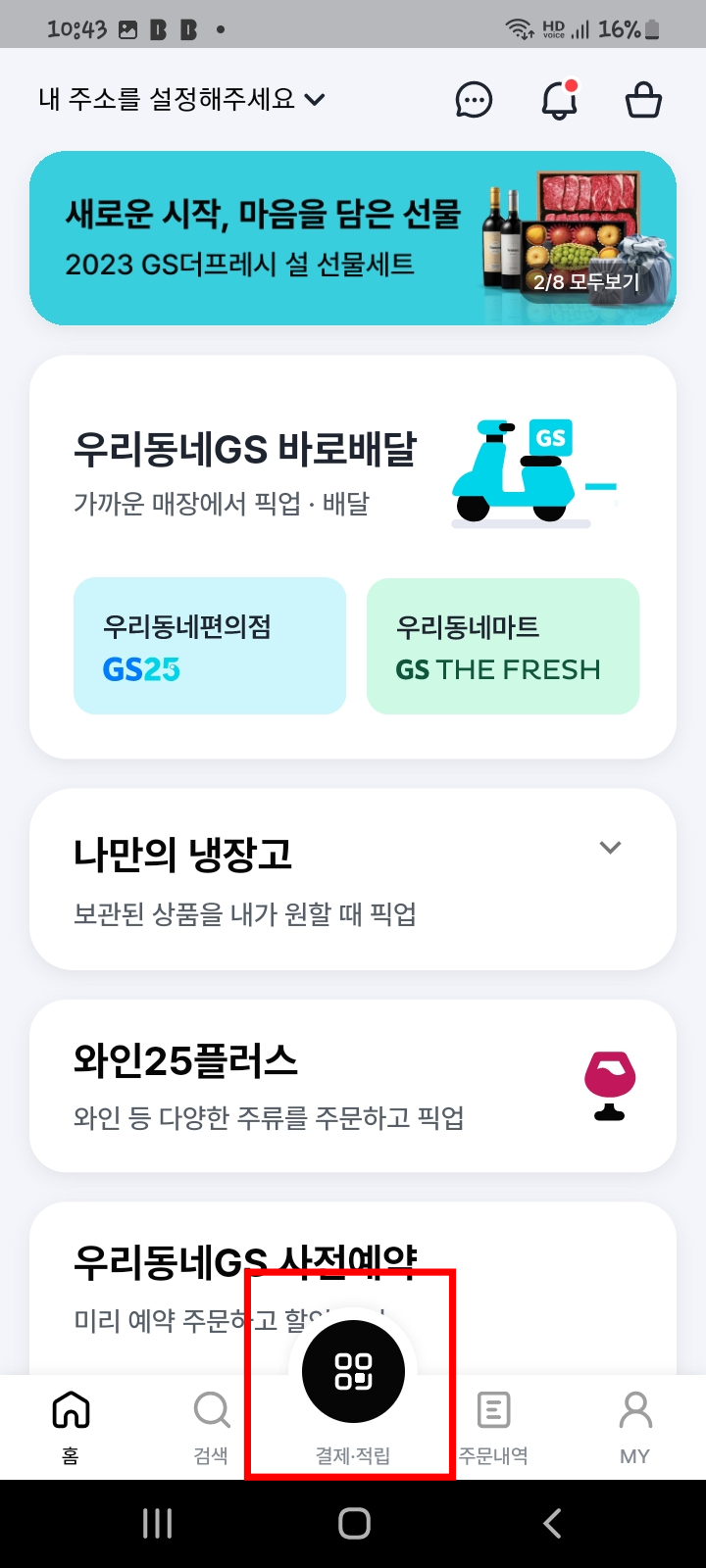This screenshot has width=706, height=1568.
Task: Select the 우리동네편의점 GS25 card
Action: (210, 645)
